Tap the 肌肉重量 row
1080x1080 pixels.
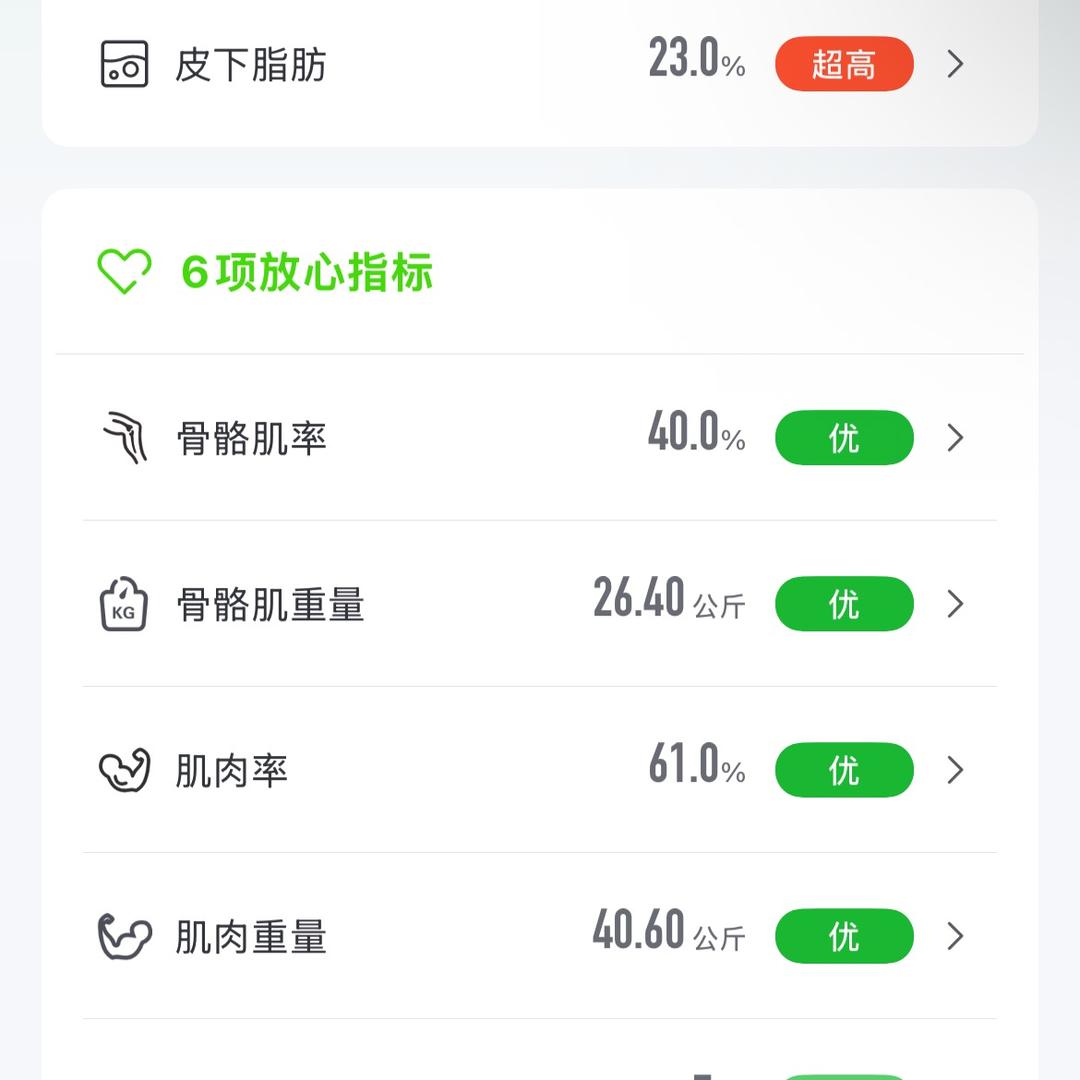click(x=538, y=936)
